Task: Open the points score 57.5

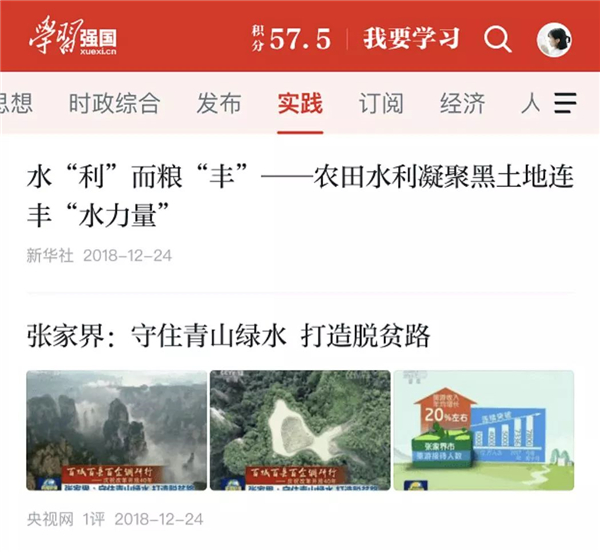Action: pyautogui.click(x=291, y=39)
